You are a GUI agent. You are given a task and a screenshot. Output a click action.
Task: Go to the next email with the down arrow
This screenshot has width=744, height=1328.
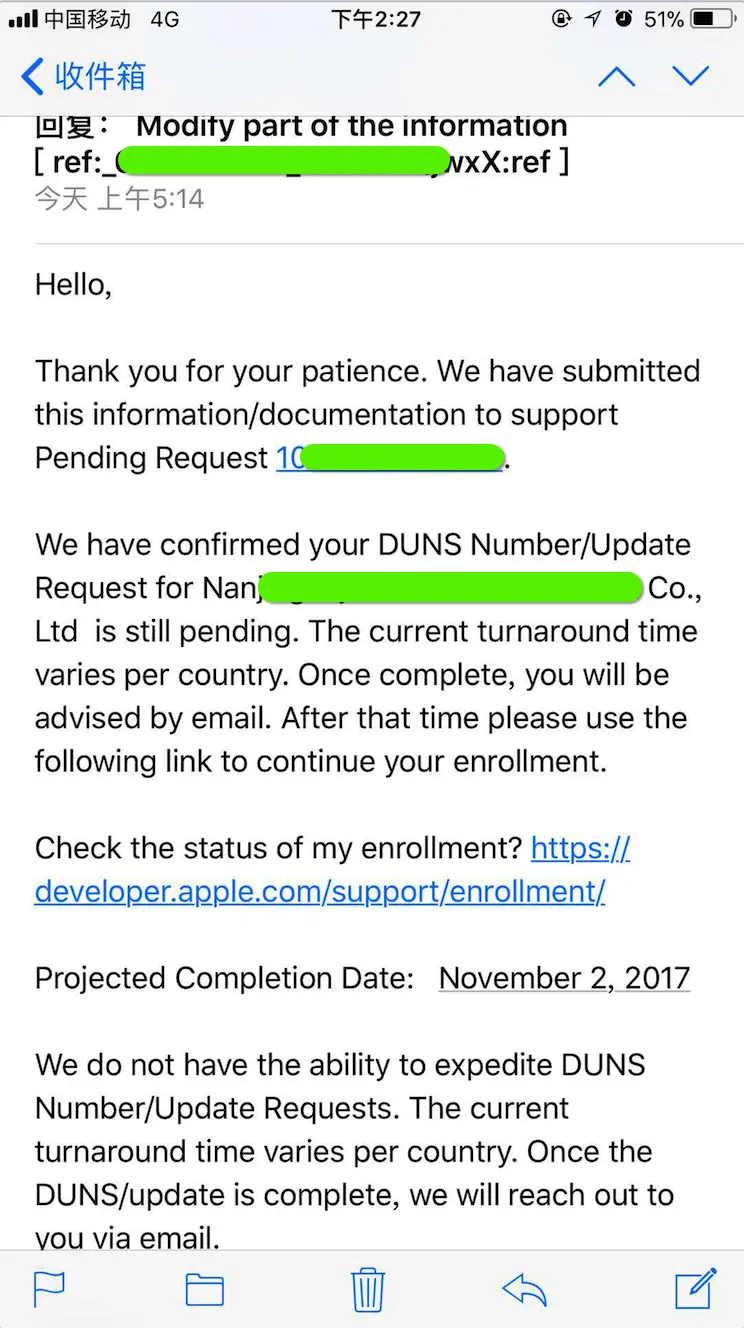(690, 77)
